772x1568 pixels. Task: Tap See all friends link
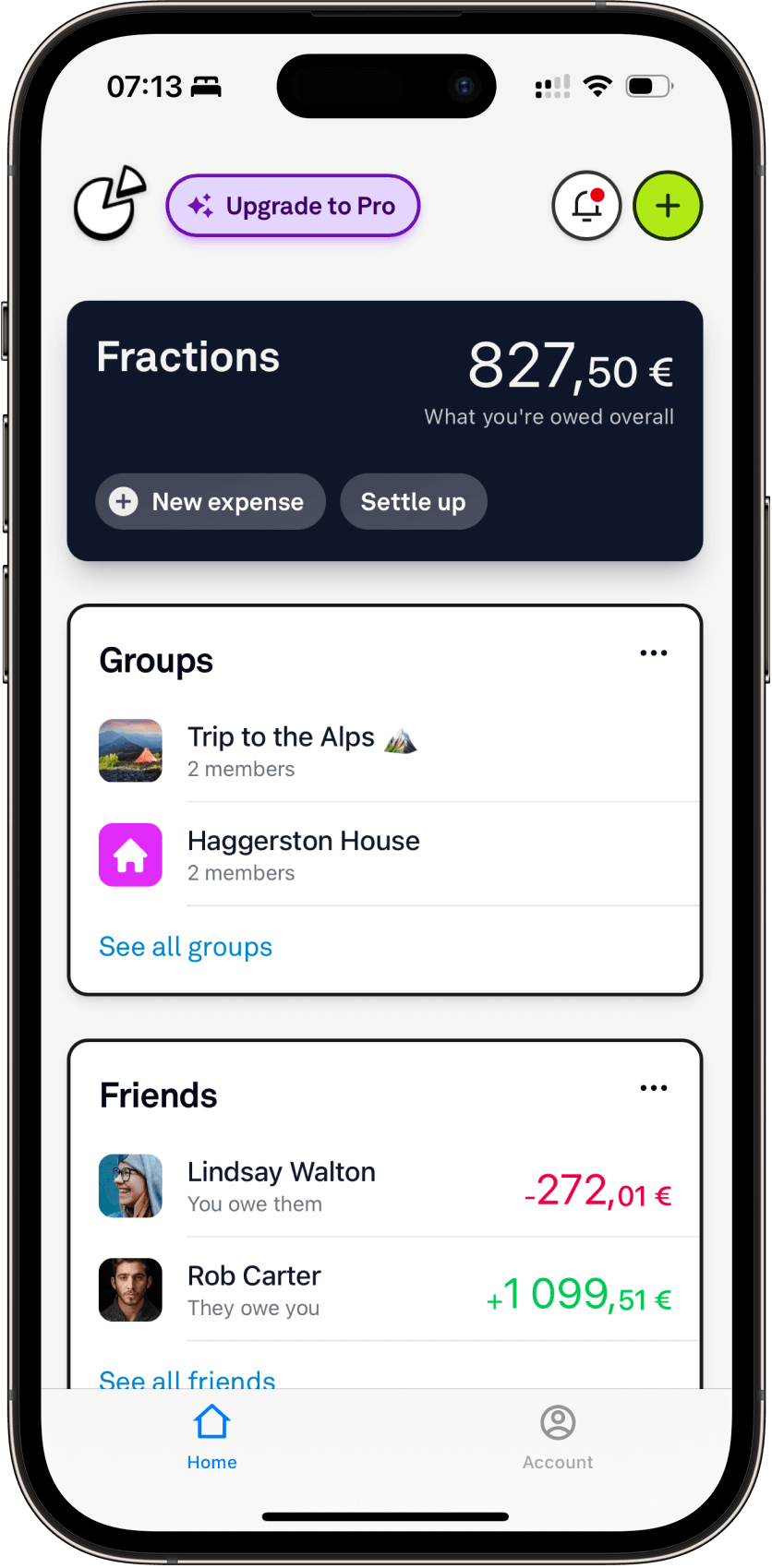187,1378
